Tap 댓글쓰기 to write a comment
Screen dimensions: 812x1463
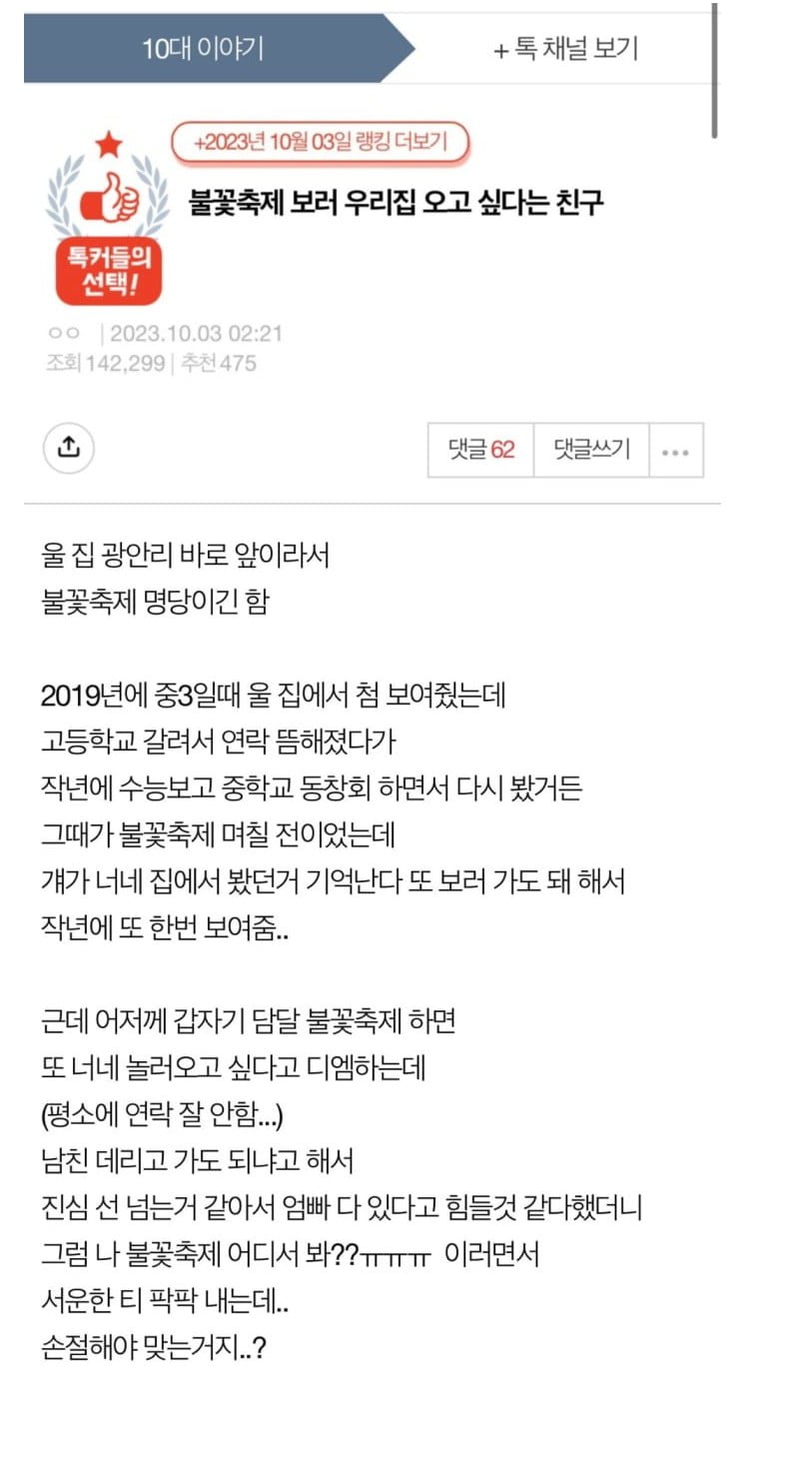[592, 450]
